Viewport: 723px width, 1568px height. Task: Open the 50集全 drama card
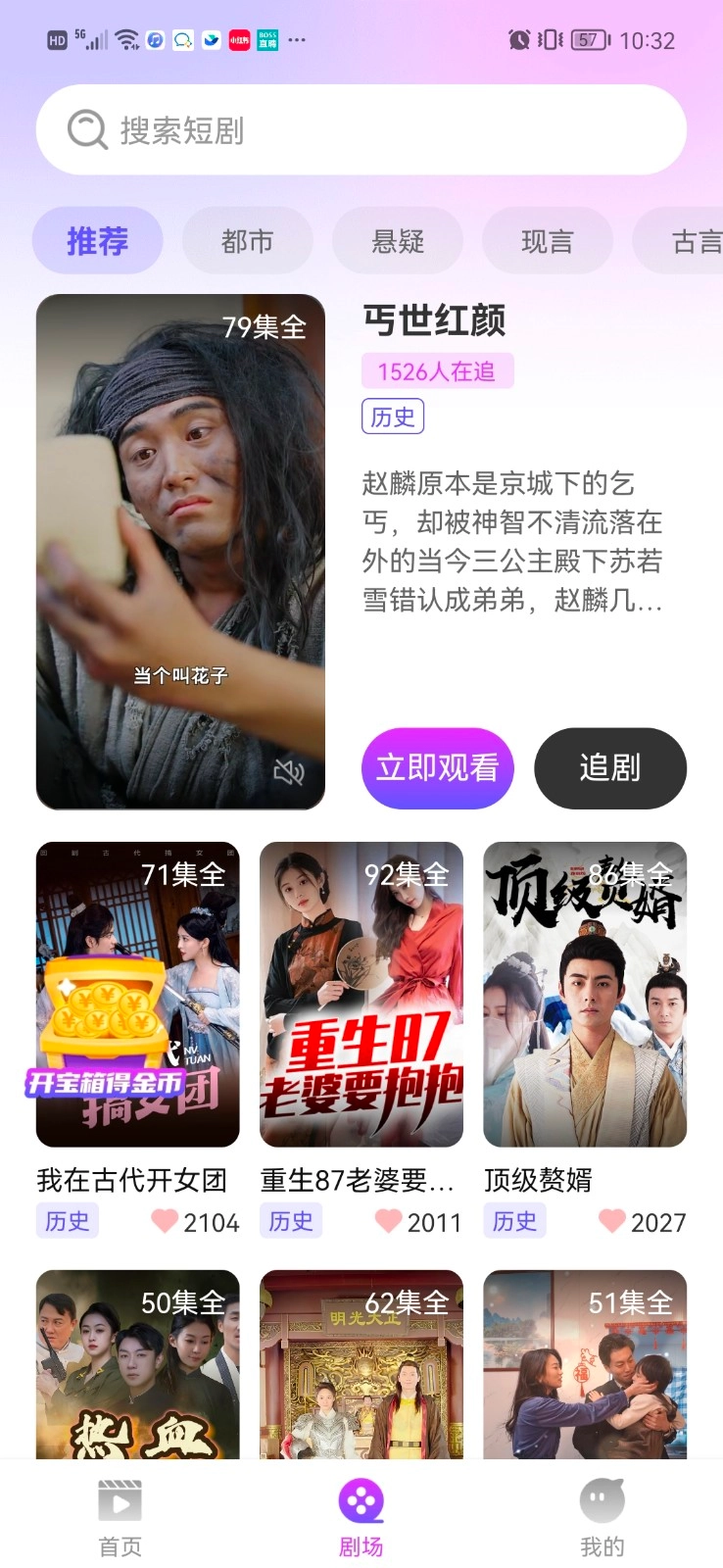[137, 1364]
